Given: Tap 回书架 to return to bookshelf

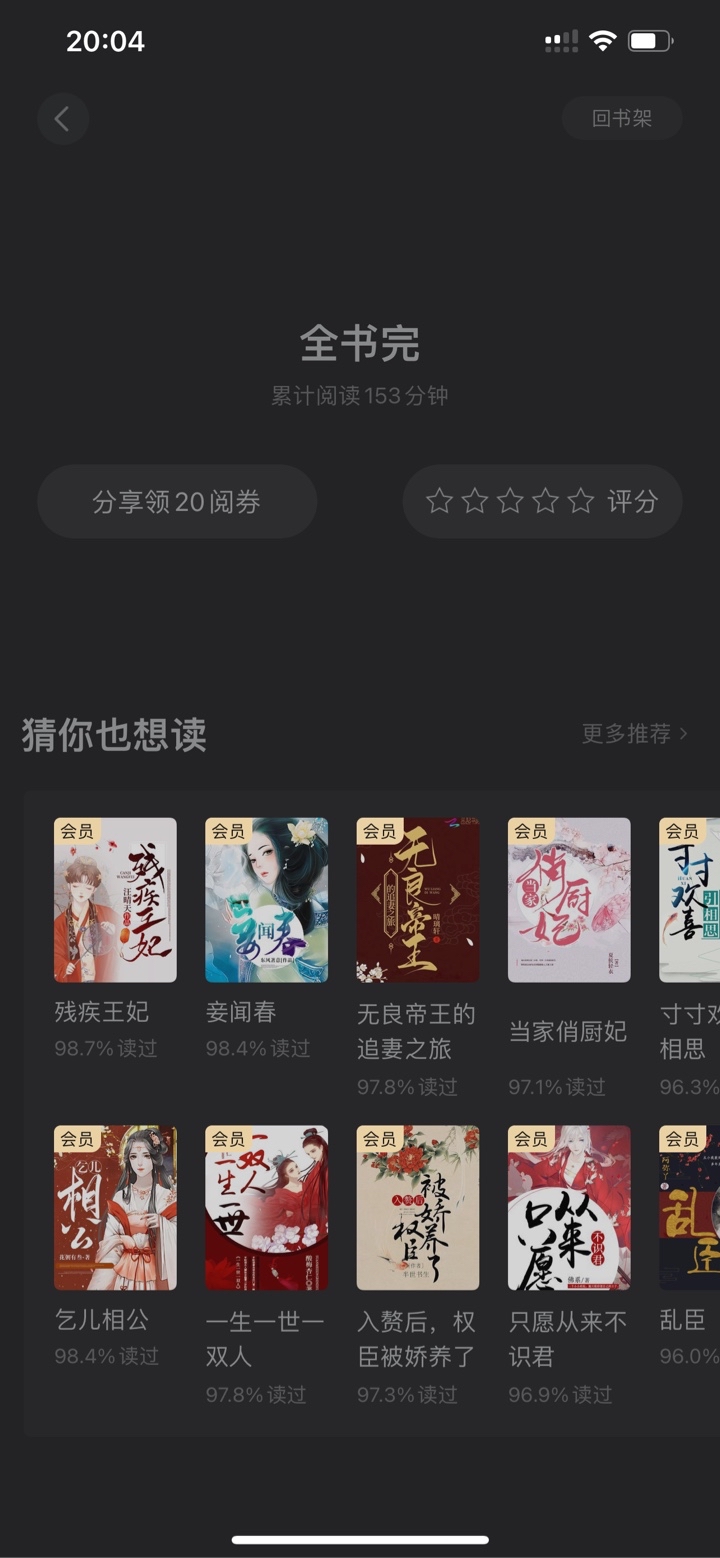Looking at the screenshot, I should tap(622, 118).
